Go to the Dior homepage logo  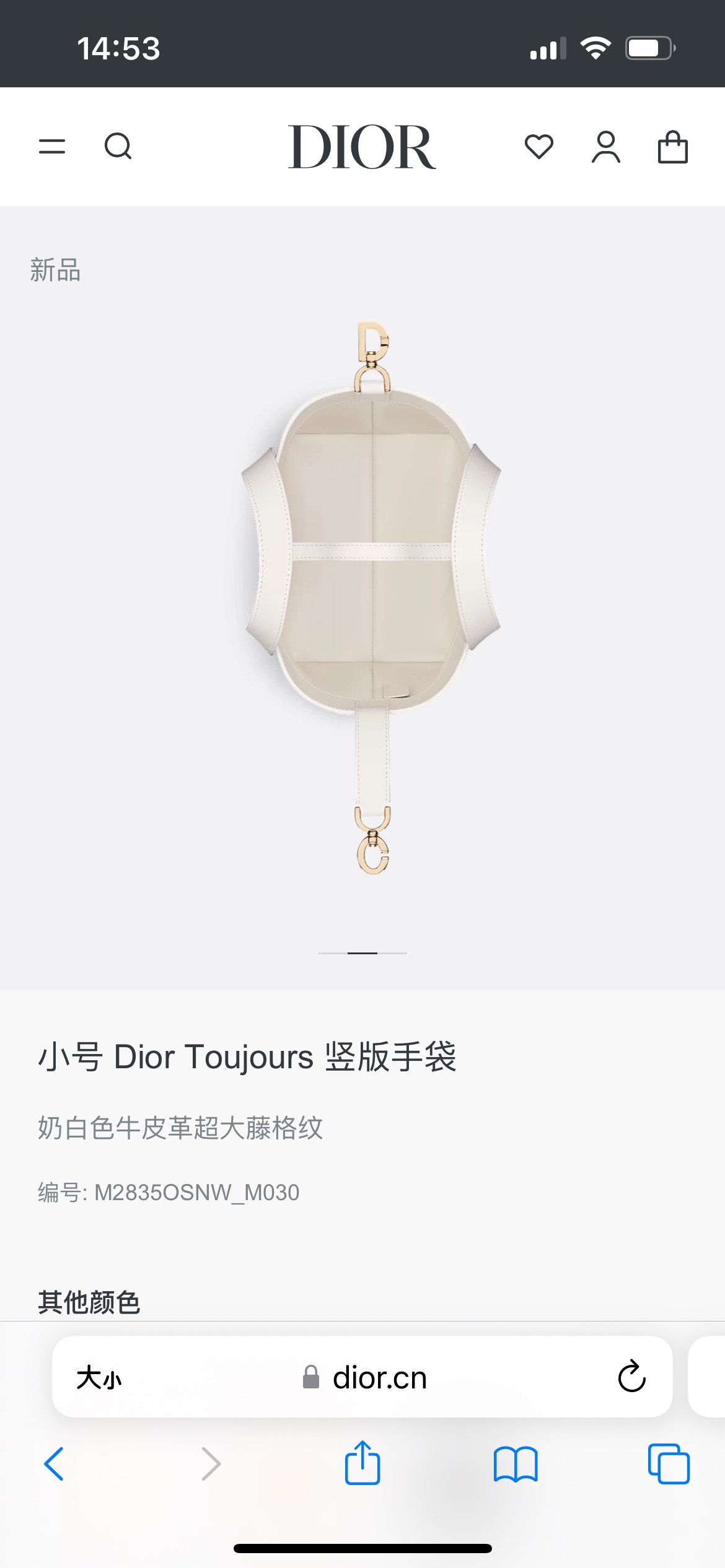[362, 147]
